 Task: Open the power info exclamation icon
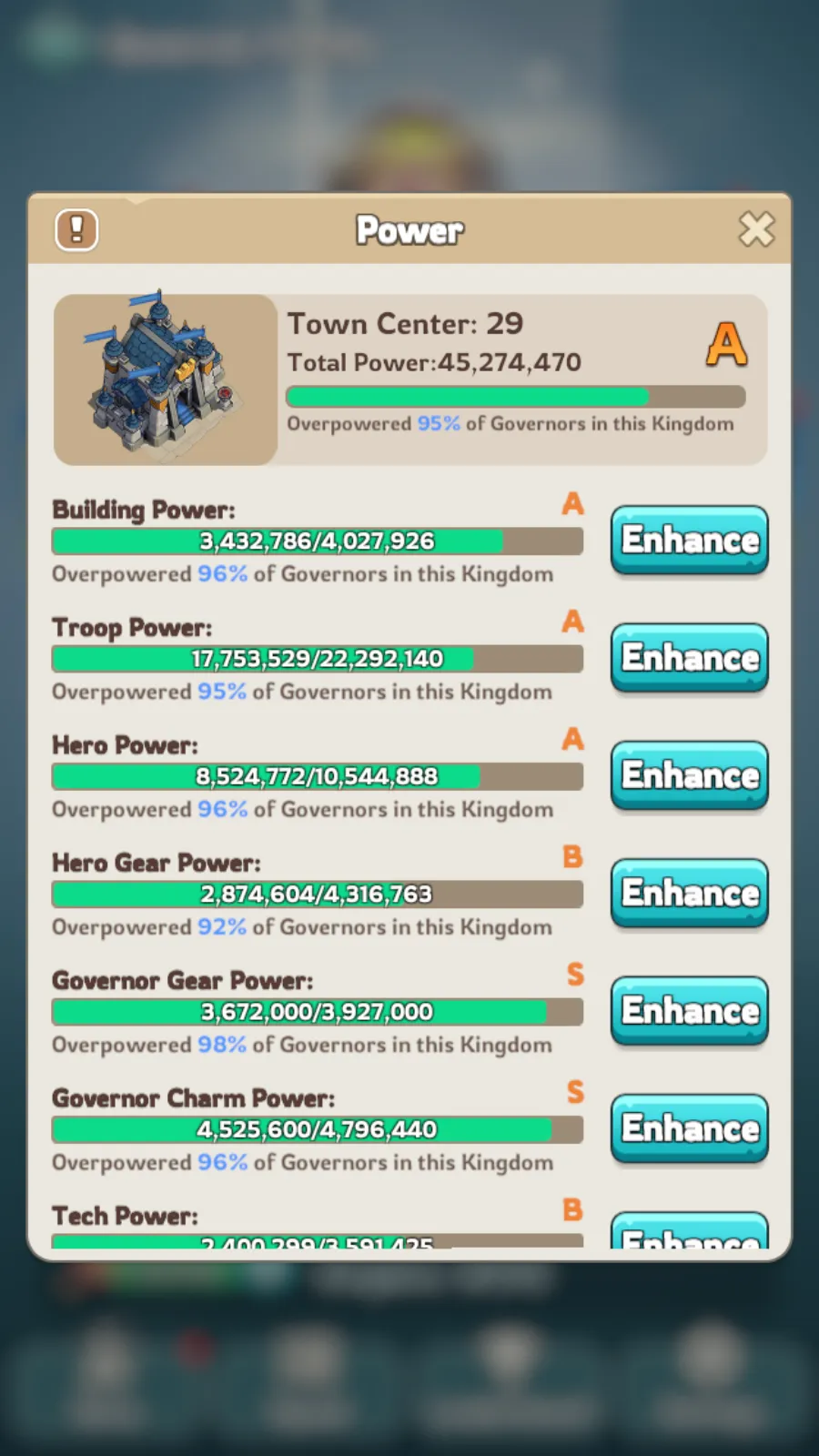click(x=76, y=229)
